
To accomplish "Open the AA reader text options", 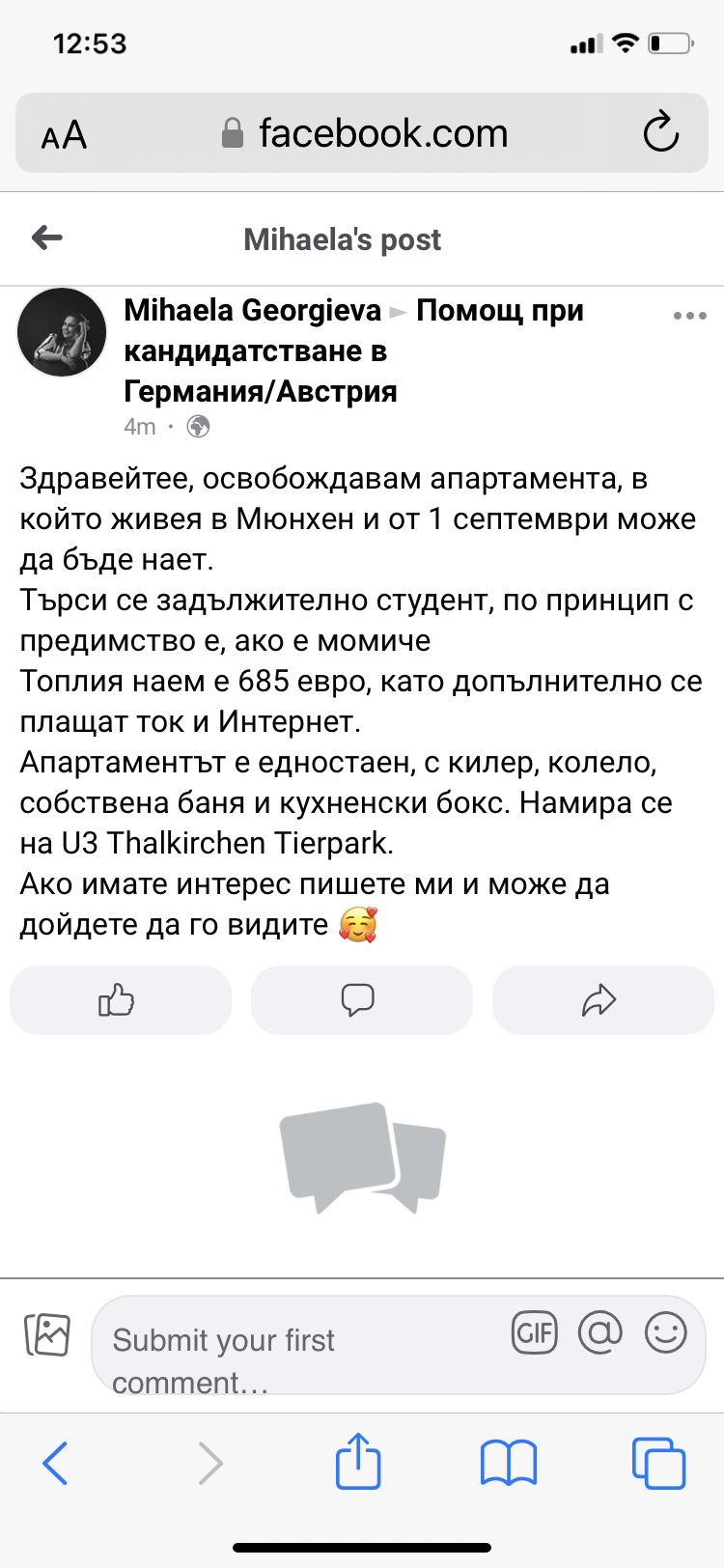I will coord(64,134).
